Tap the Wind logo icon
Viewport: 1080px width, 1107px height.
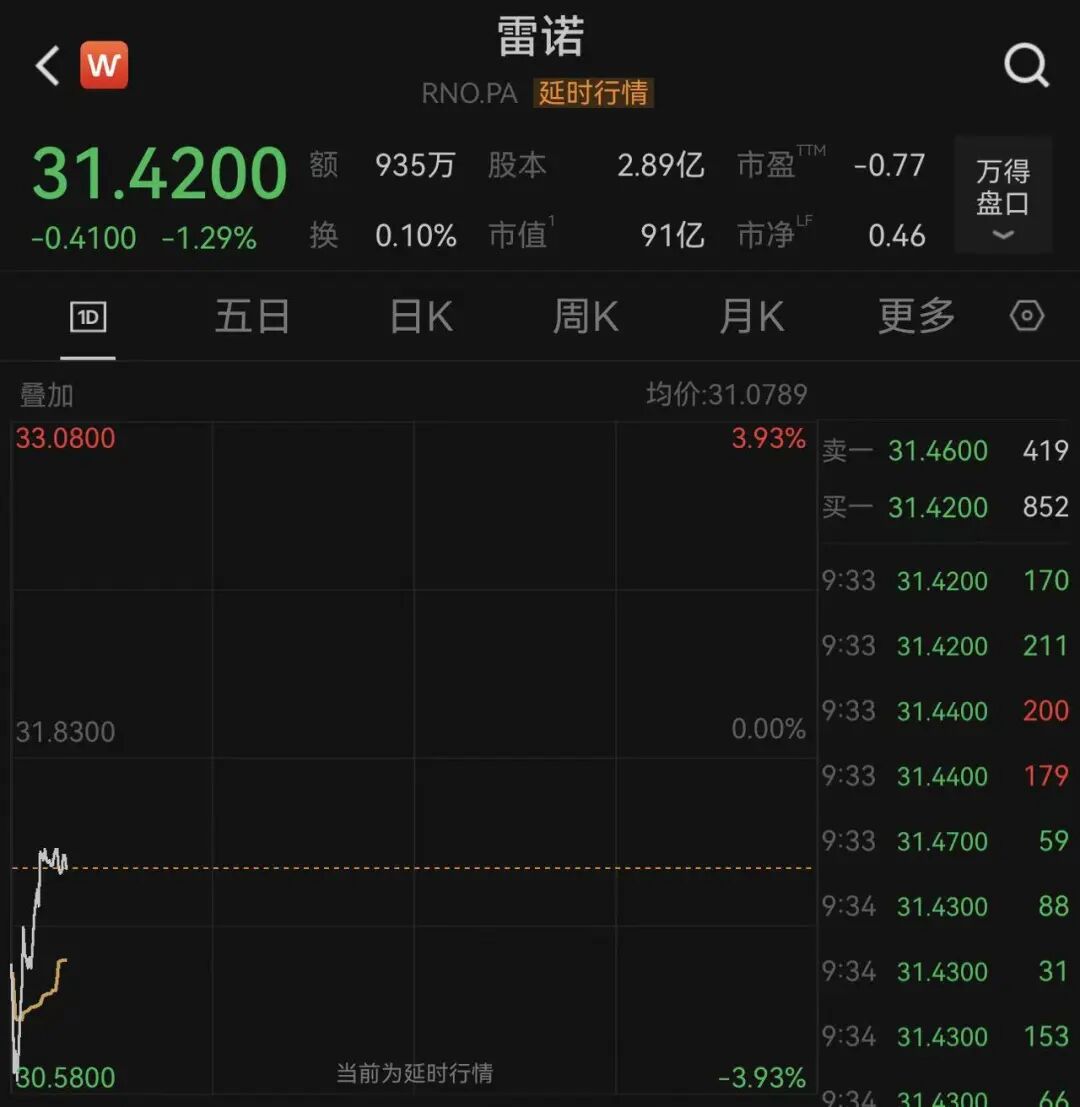tap(106, 64)
